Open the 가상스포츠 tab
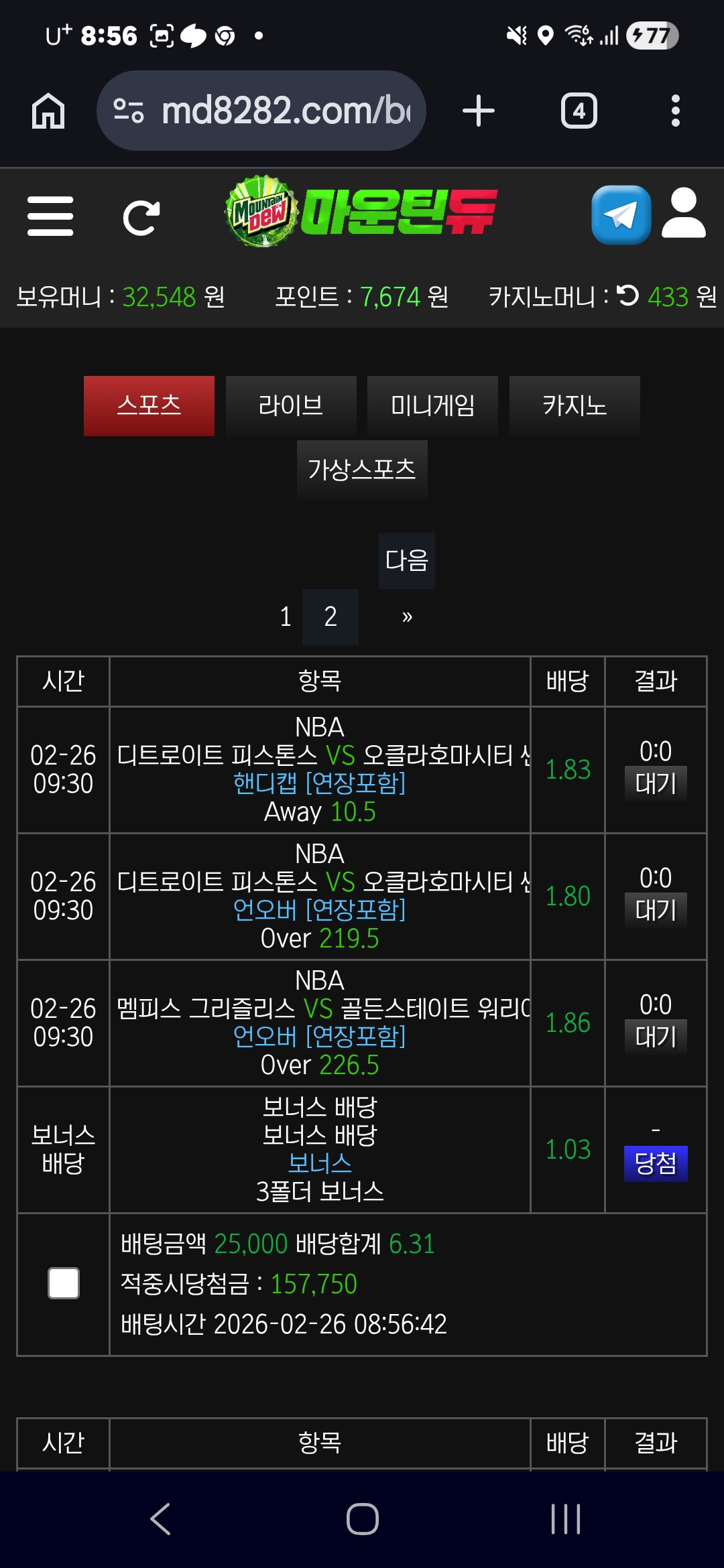 tap(362, 470)
